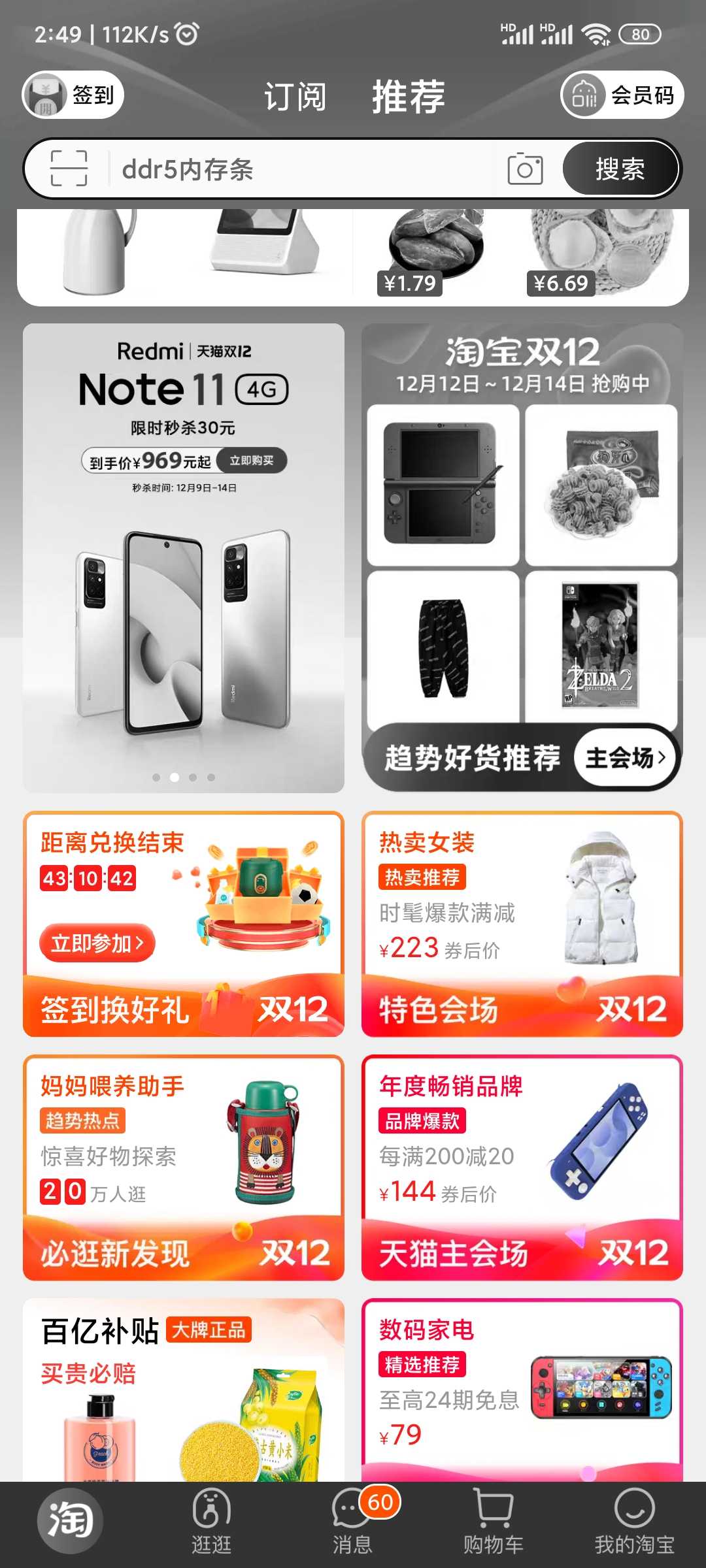The width and height of the screenshot is (706, 1568).
Task: Open the camera image search icon
Action: (525, 169)
